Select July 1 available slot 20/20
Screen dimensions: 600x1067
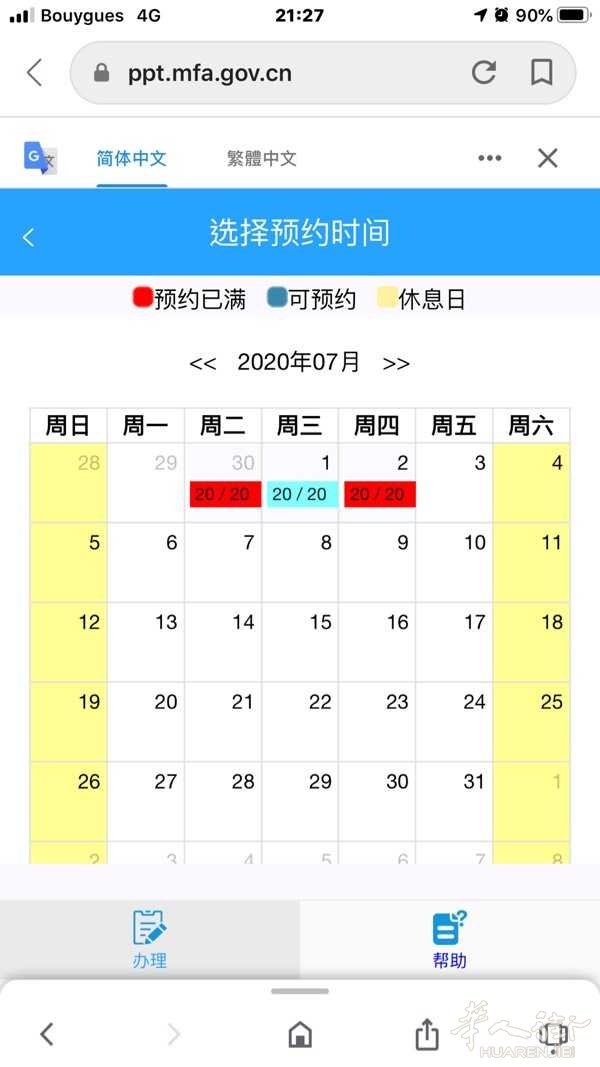click(x=299, y=494)
